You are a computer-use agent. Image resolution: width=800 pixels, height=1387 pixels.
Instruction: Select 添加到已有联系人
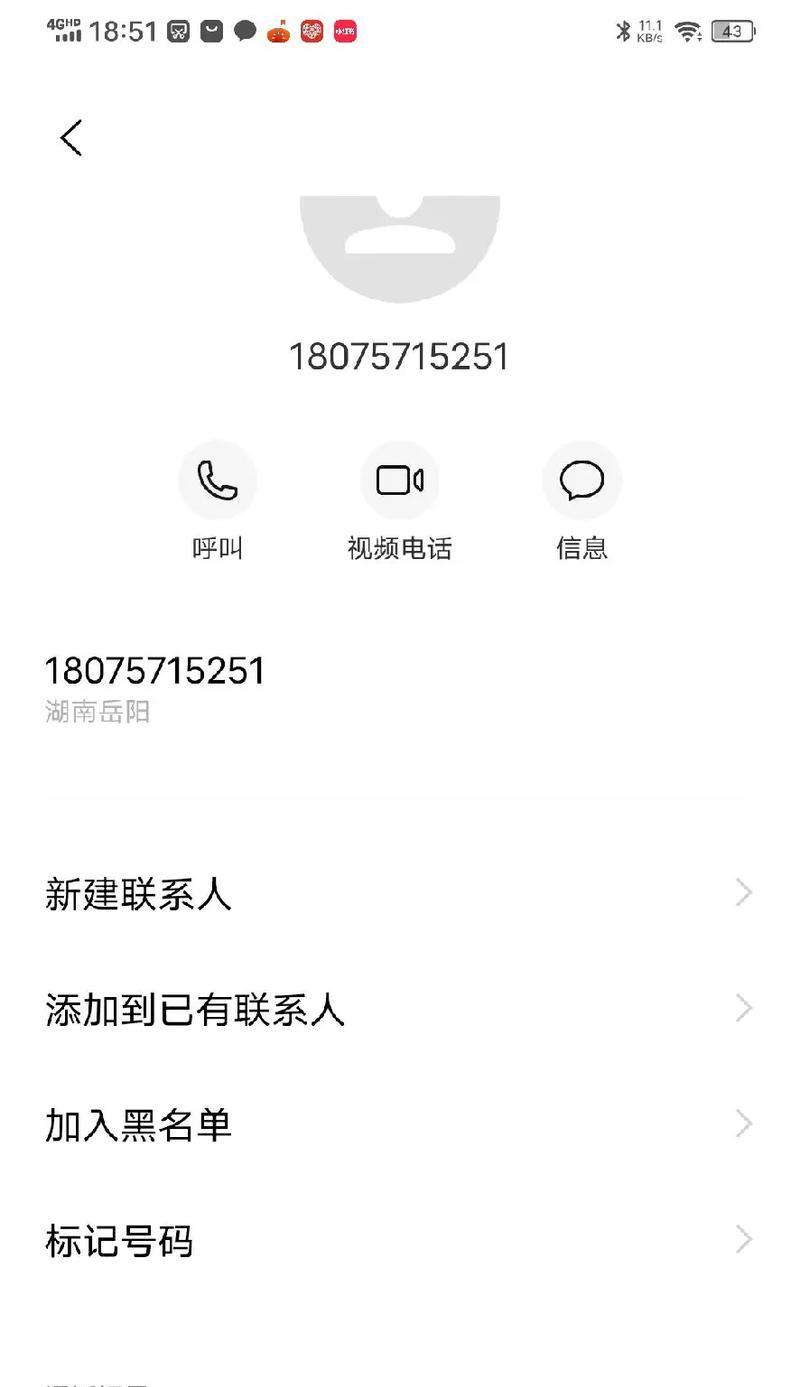[x=400, y=1009]
